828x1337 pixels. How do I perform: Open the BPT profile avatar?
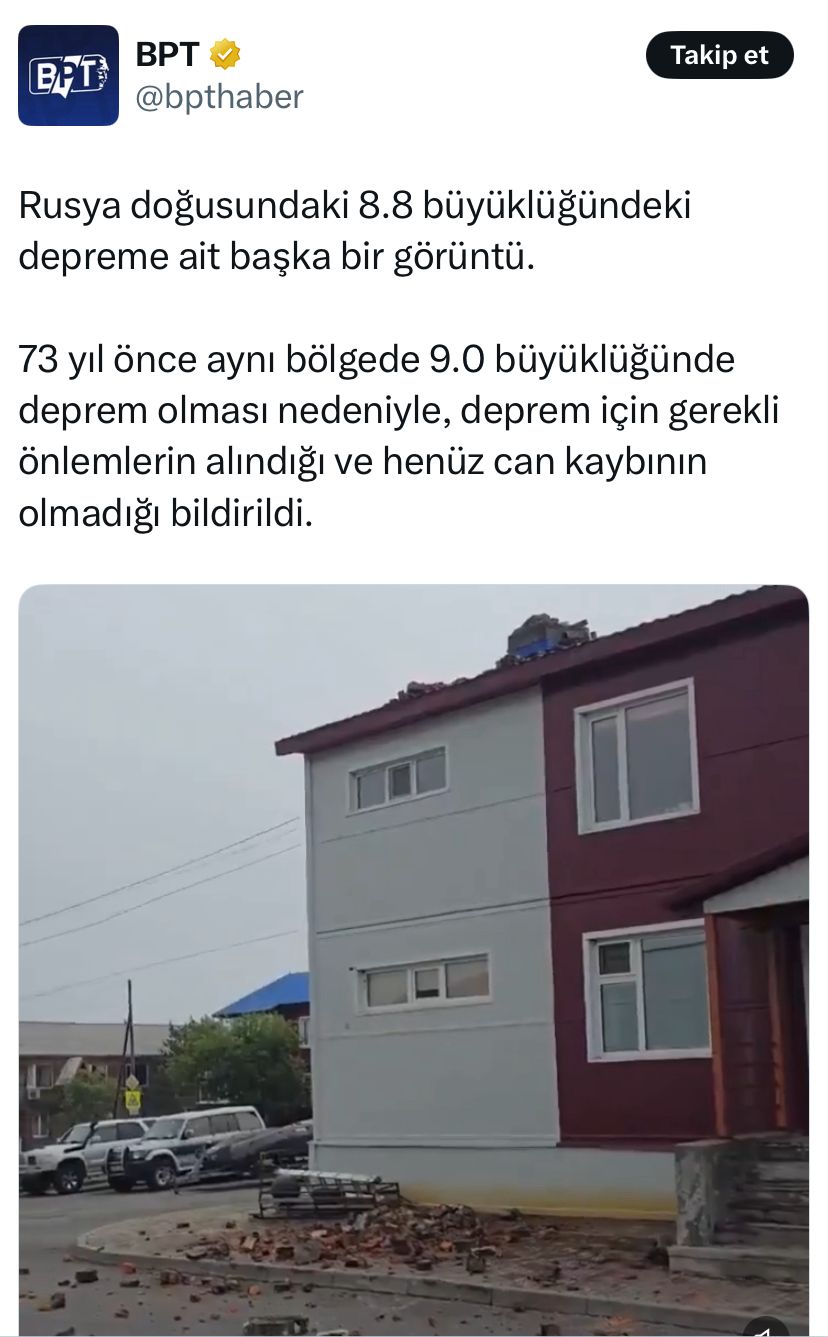68,75
